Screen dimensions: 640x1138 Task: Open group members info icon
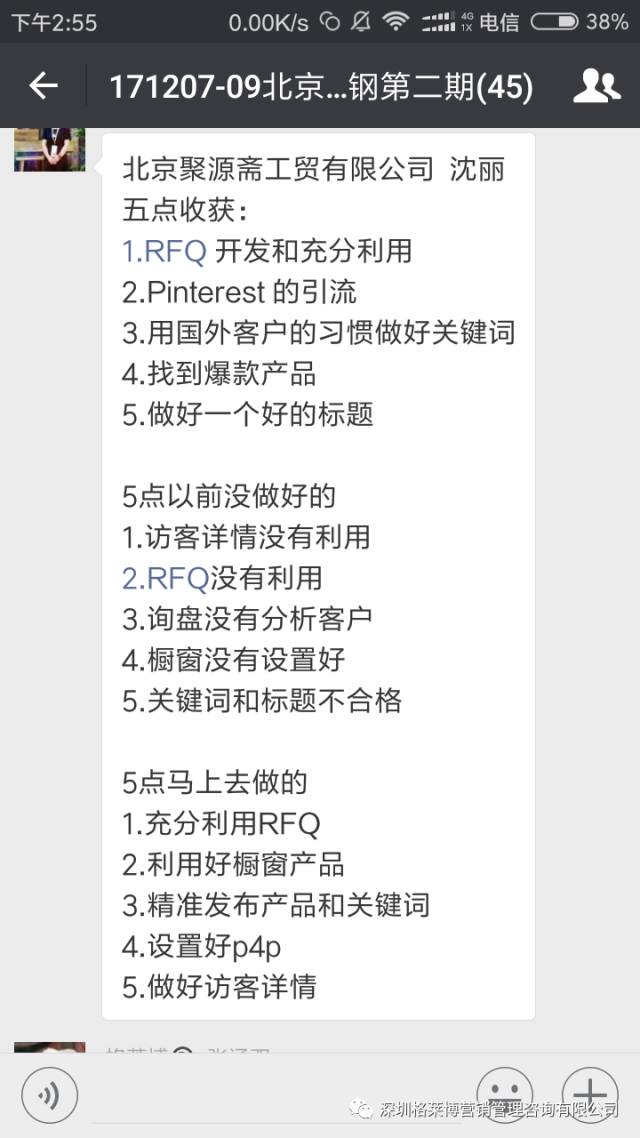596,87
